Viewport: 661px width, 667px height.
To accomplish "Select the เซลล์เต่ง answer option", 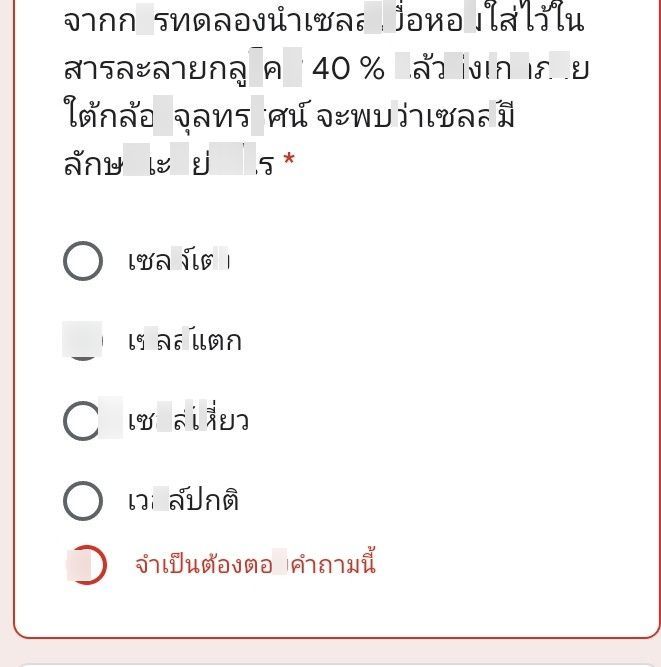I will point(83,261).
